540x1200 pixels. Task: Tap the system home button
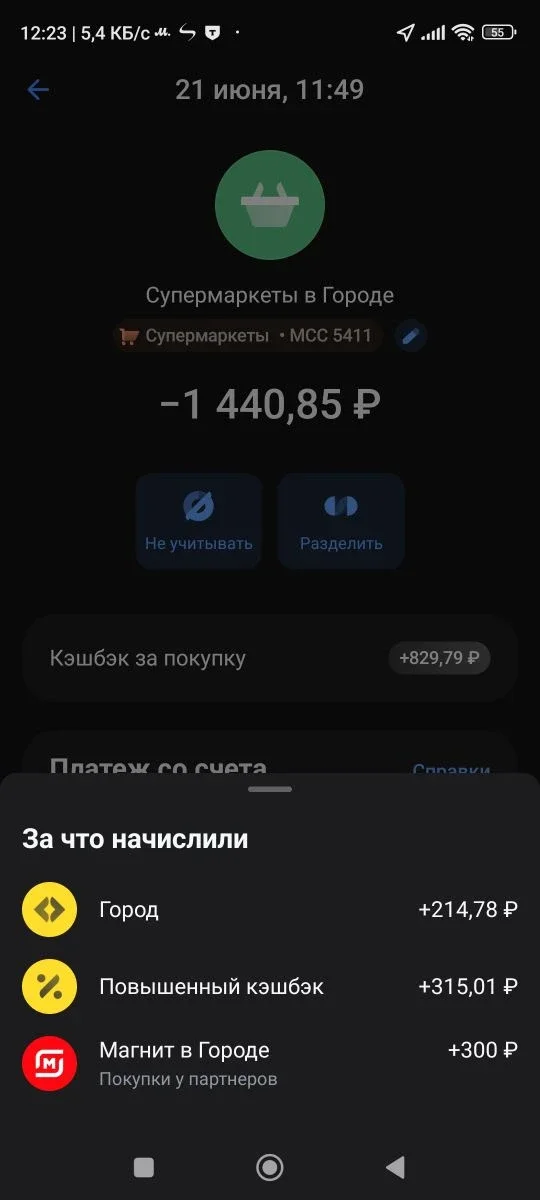click(270, 1166)
